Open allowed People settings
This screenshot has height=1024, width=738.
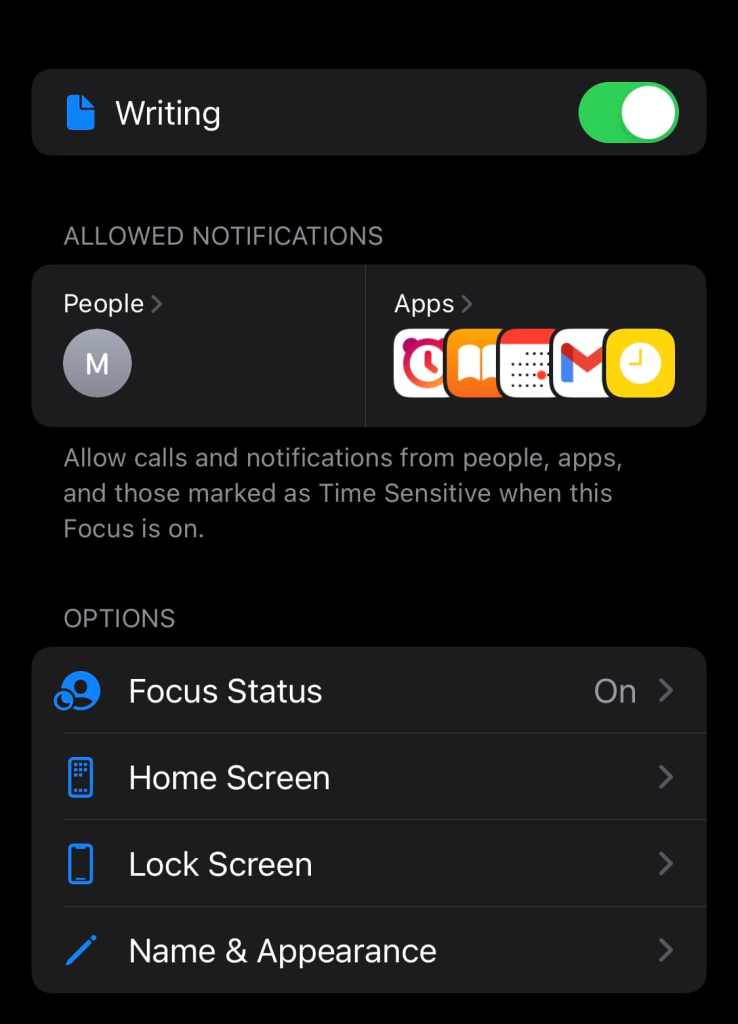pyautogui.click(x=112, y=304)
